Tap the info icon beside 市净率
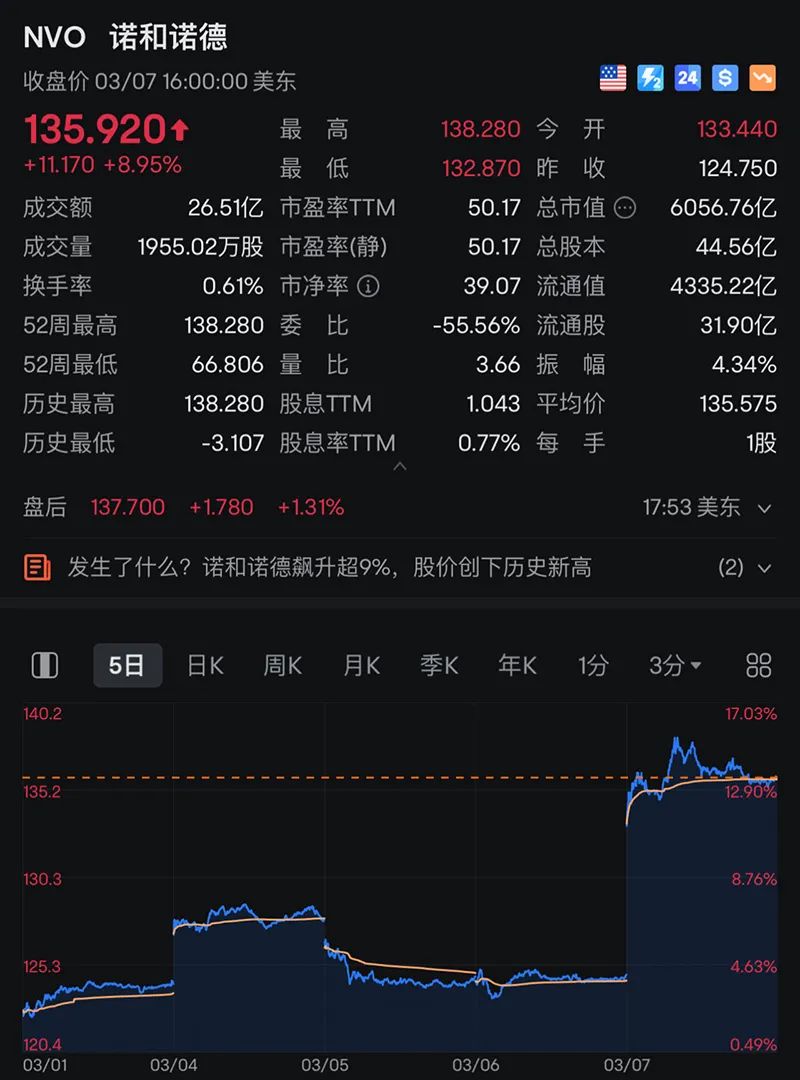Viewport: 800px width, 1080px height. [369, 286]
